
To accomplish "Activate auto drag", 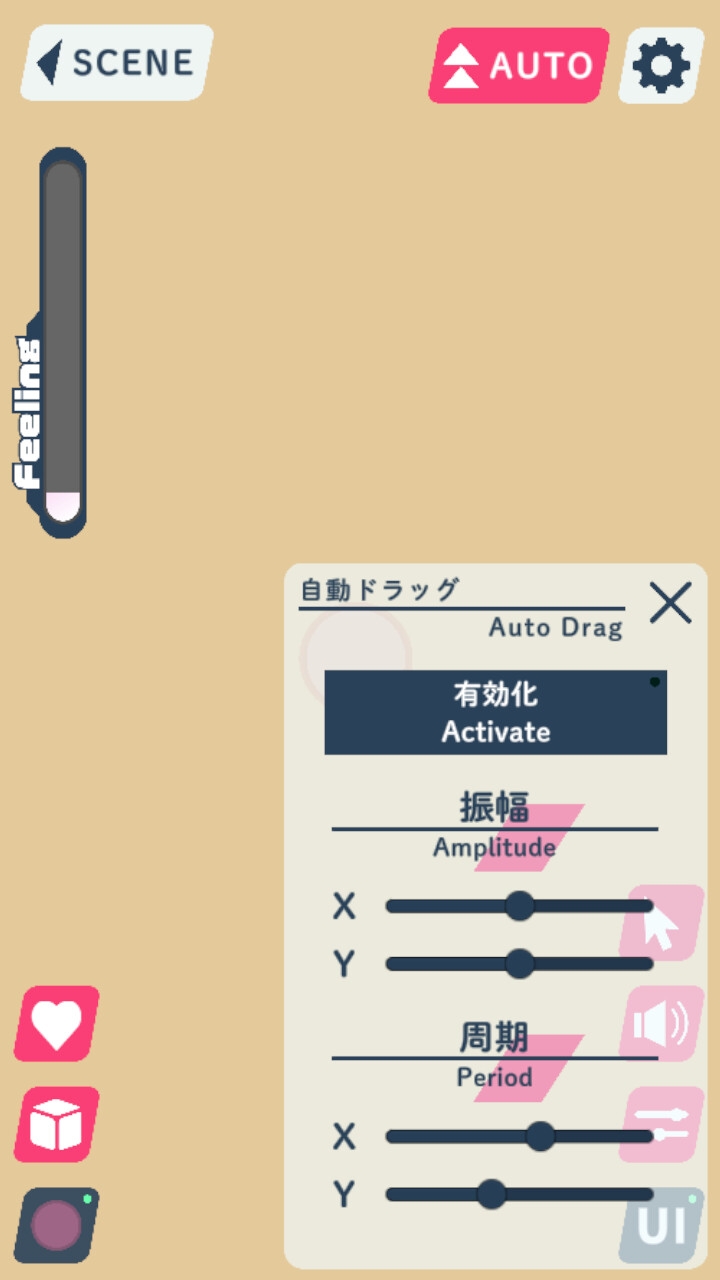I will (x=495, y=712).
